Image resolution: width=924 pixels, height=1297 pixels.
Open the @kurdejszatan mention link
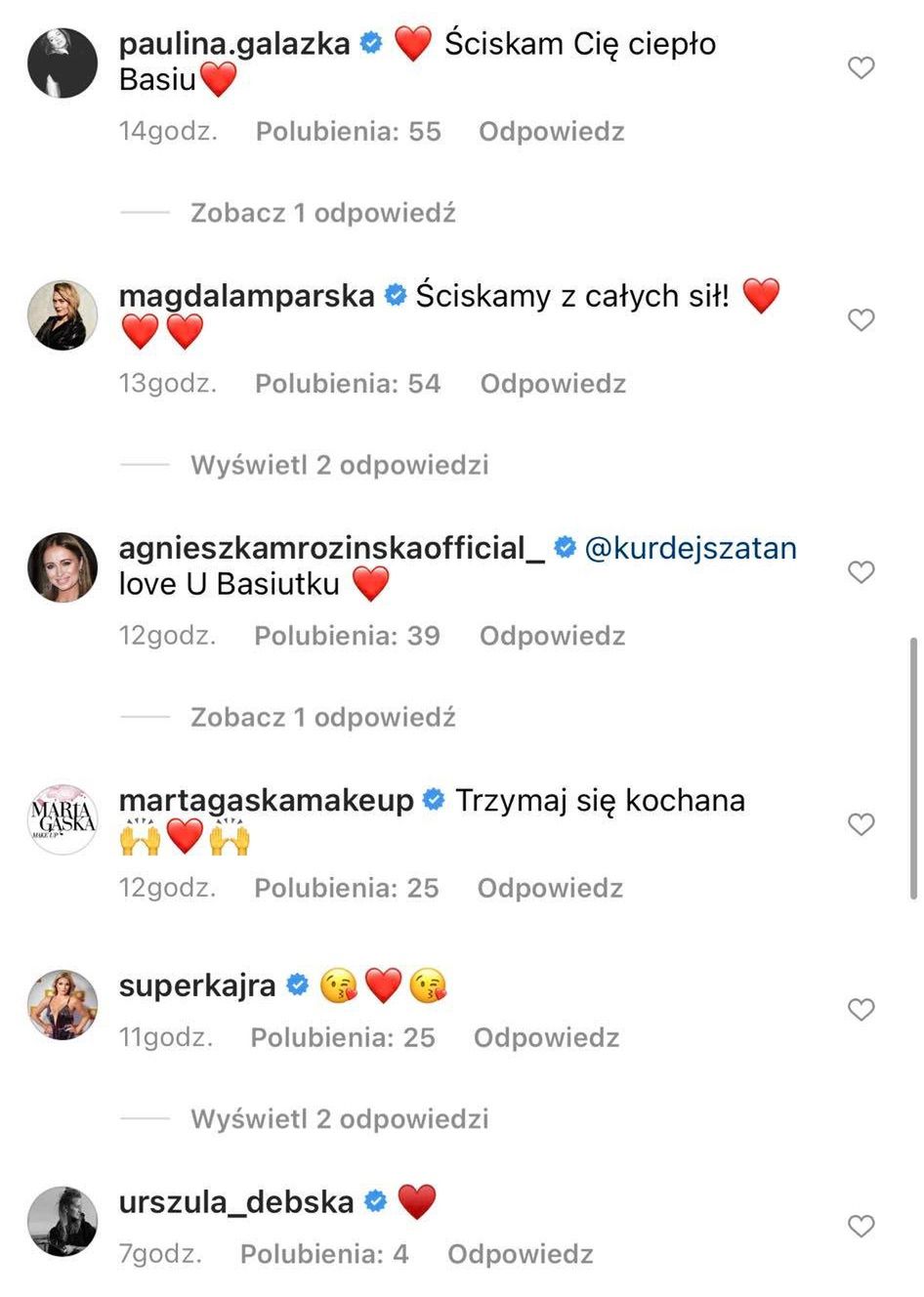pyautogui.click(x=690, y=548)
